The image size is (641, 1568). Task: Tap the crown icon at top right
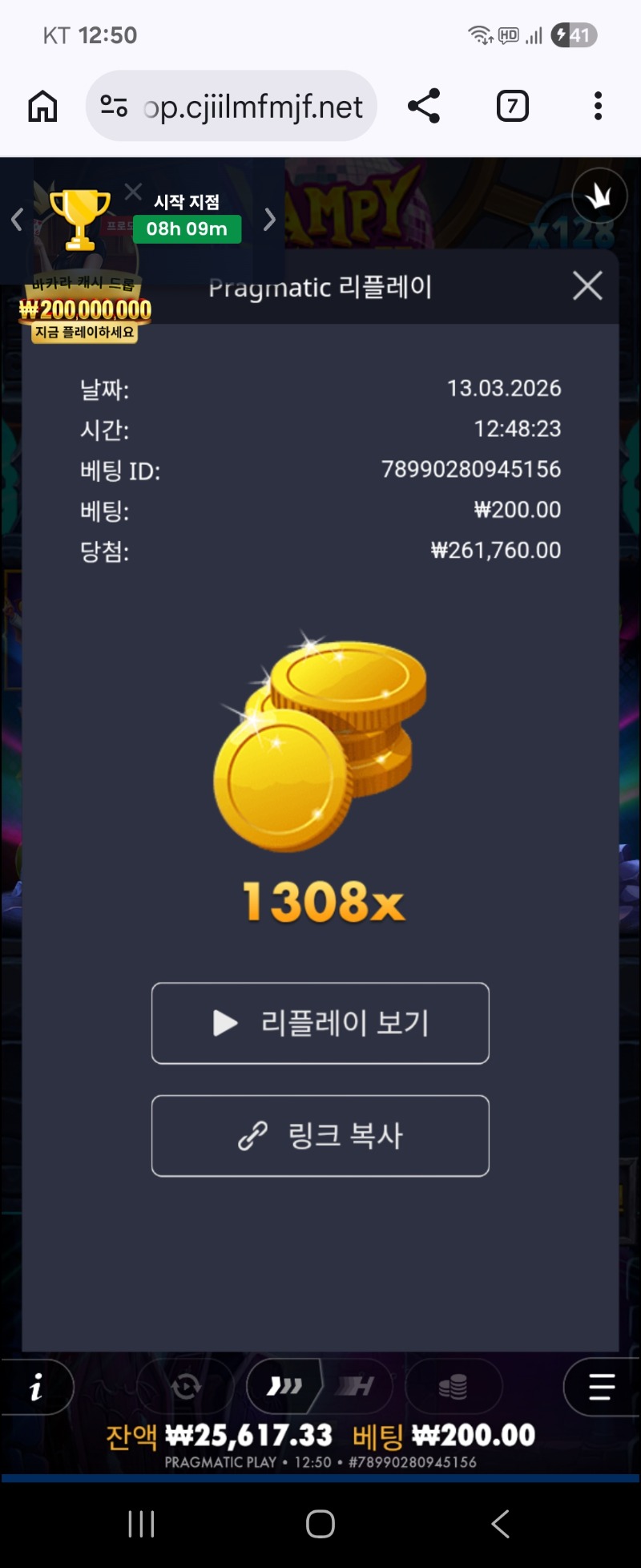click(599, 196)
